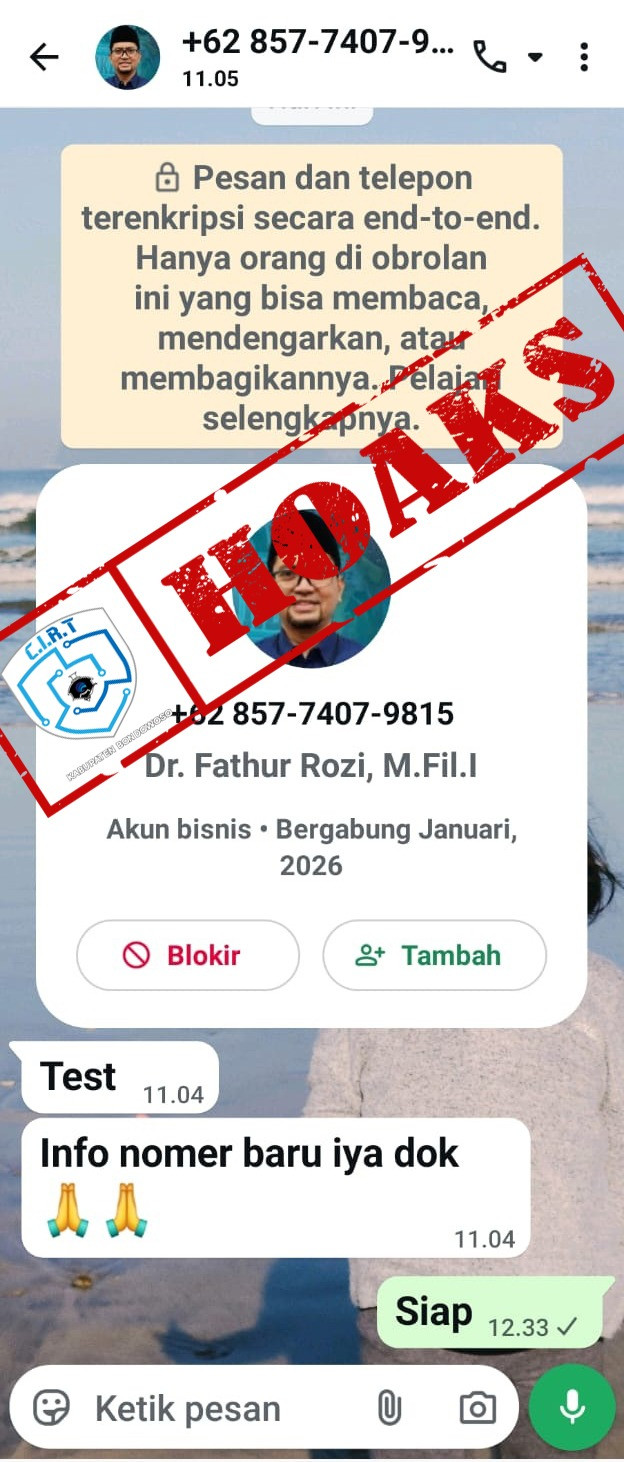Screen dimensions: 624x1462
Task: Record a voice message with microphone
Action: tap(572, 1407)
